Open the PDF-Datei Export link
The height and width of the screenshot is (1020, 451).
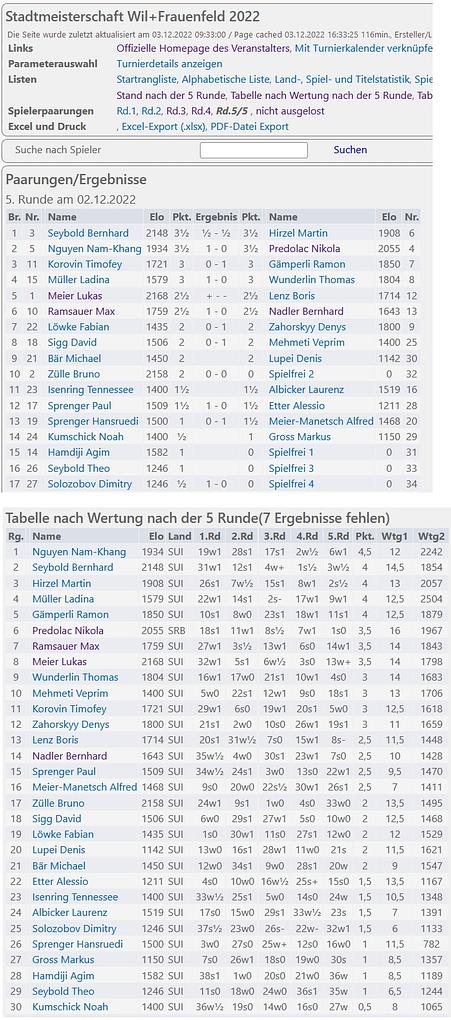249,126
